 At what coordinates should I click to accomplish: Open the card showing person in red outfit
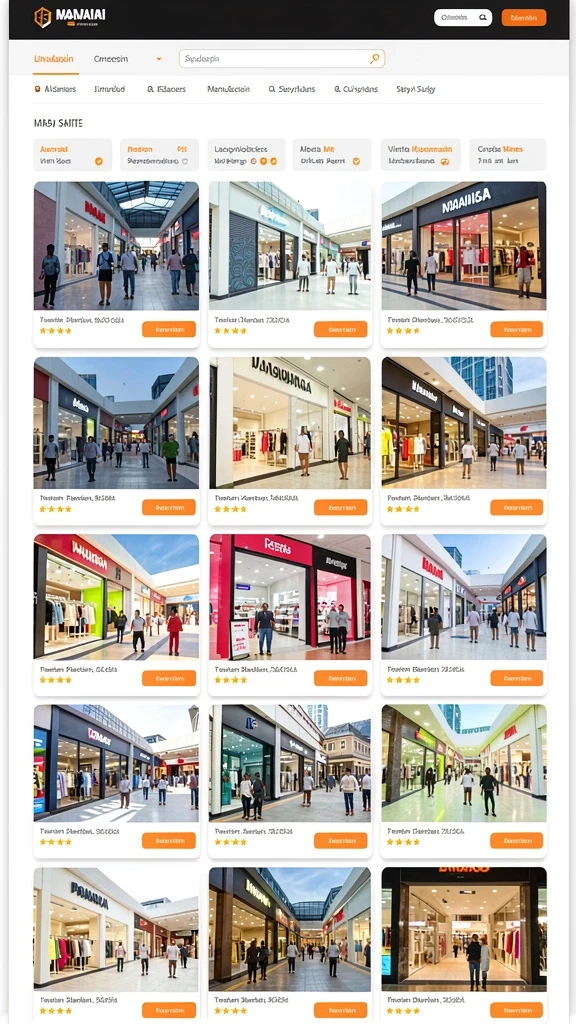tap(116, 615)
